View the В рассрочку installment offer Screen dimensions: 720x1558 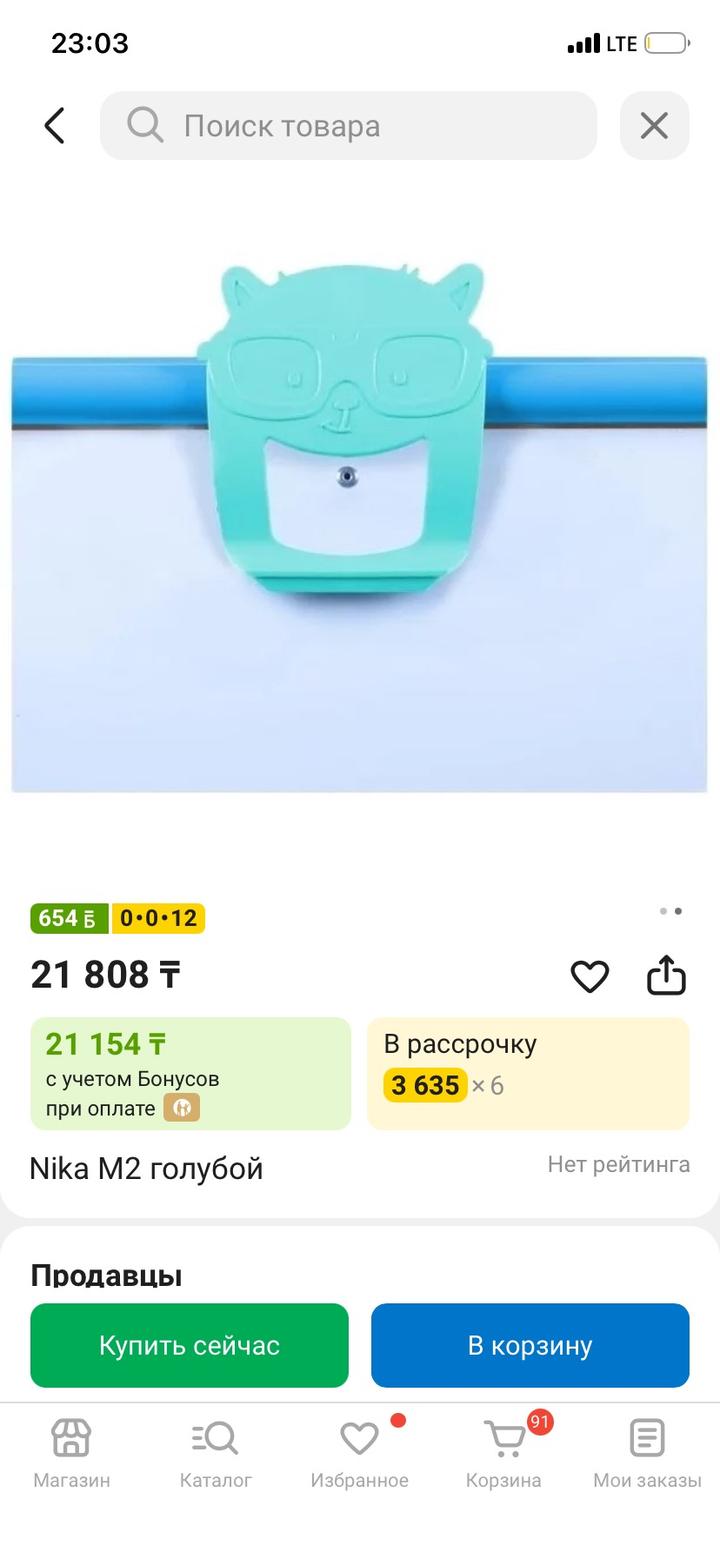pos(528,1073)
